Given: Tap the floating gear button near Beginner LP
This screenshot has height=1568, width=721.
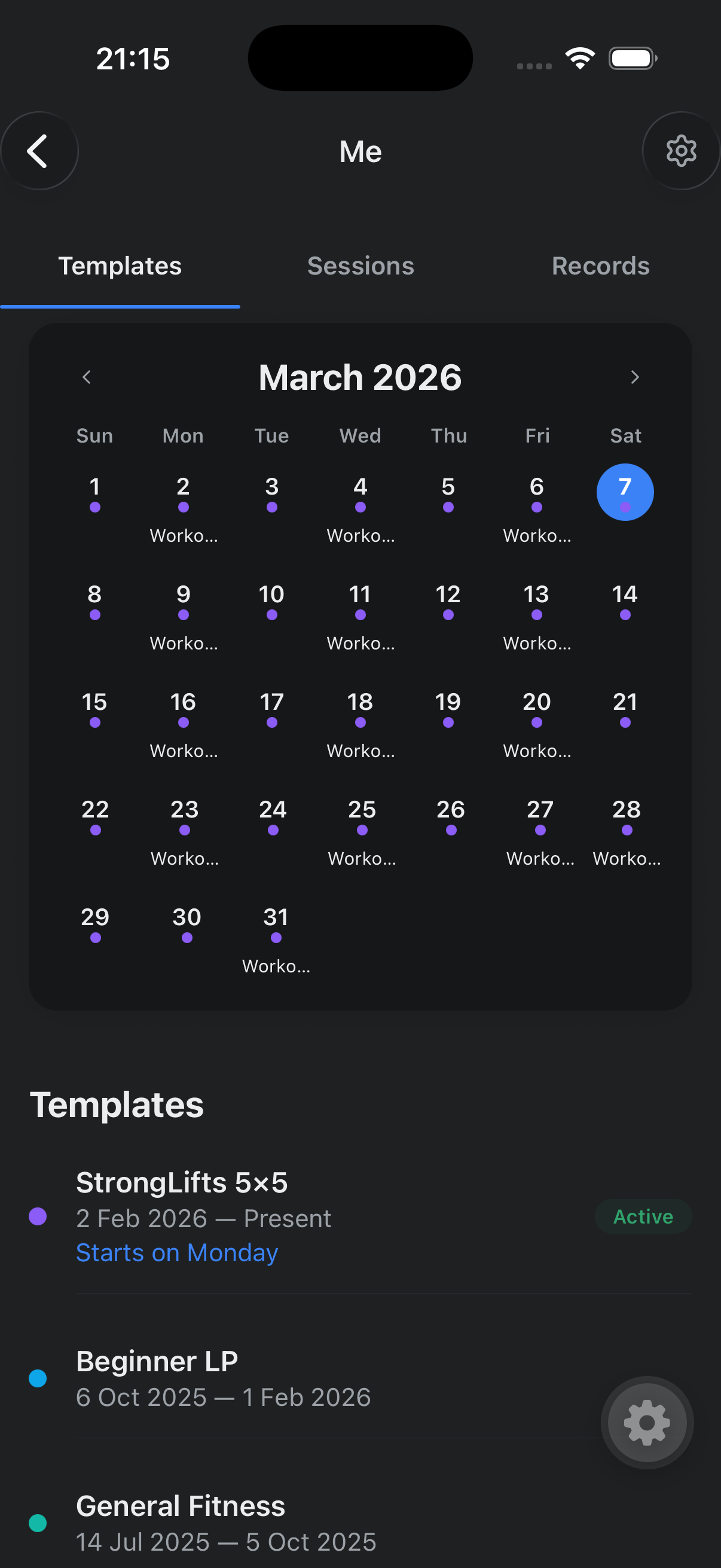Looking at the screenshot, I should click(x=647, y=1423).
